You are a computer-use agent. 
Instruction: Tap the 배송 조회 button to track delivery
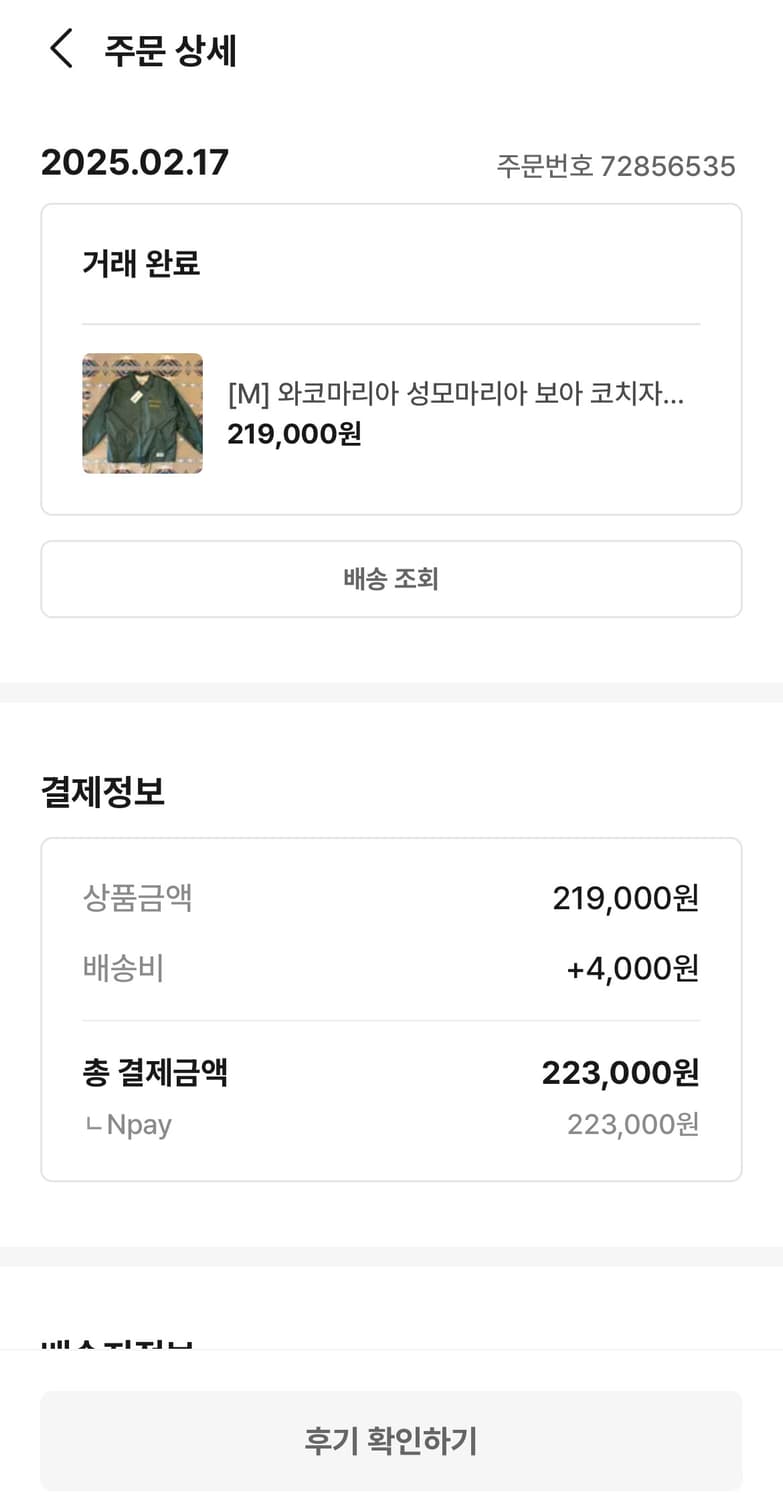391,578
